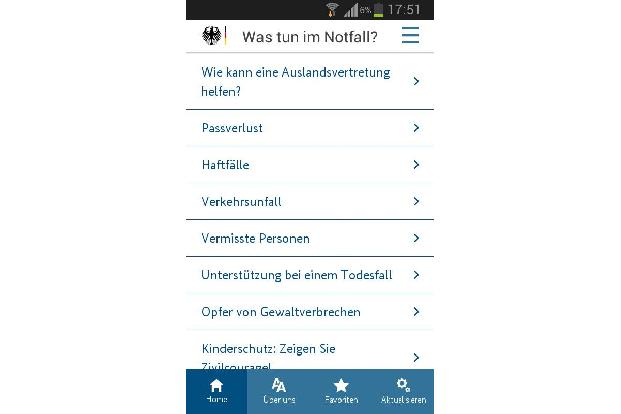The width and height of the screenshot is (621, 414).
Task: Open 'Wie kann eine Auslandsvertretung helfen?'
Action: click(x=309, y=82)
